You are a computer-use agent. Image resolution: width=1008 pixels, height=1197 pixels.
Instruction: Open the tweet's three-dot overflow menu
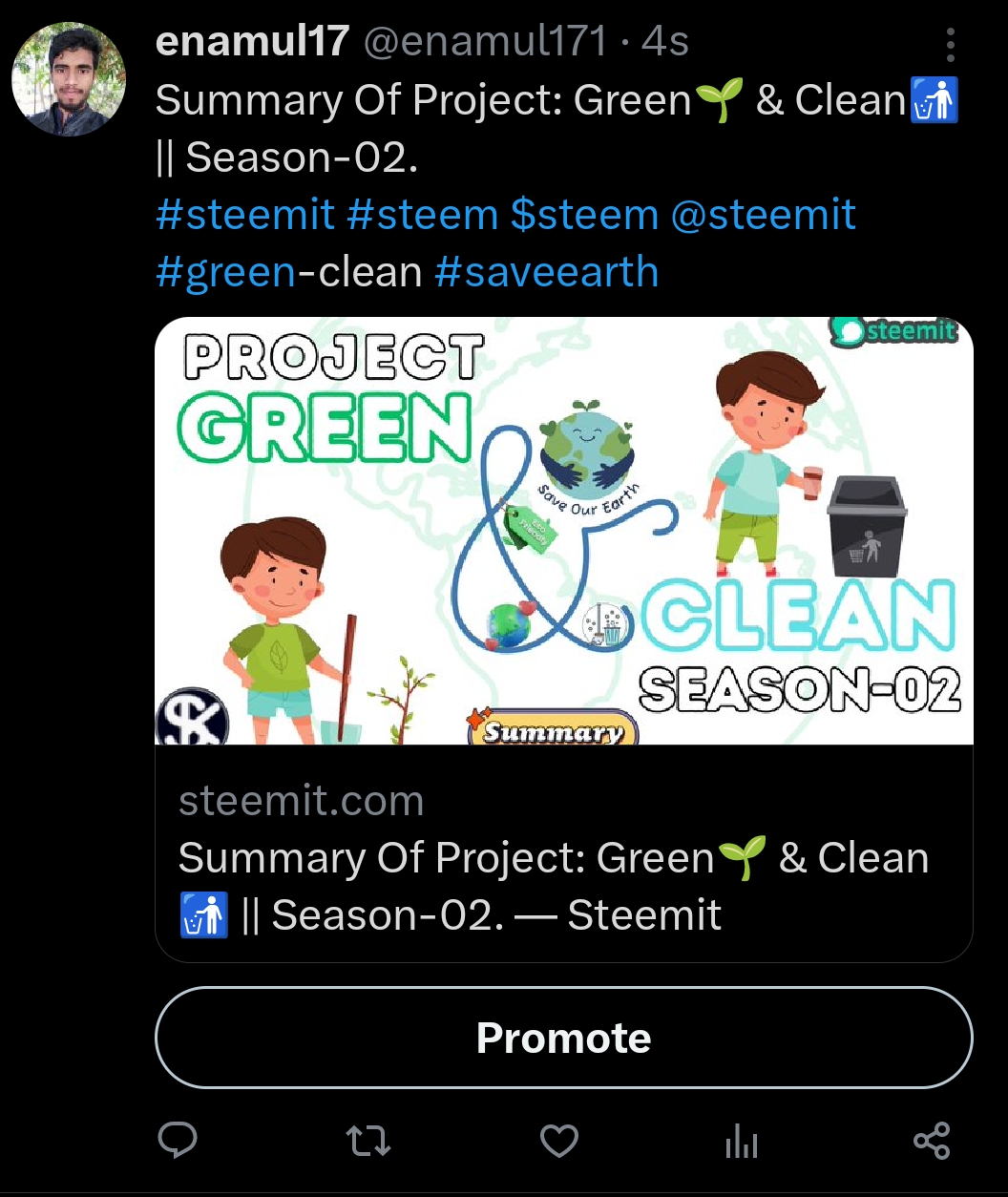950,45
